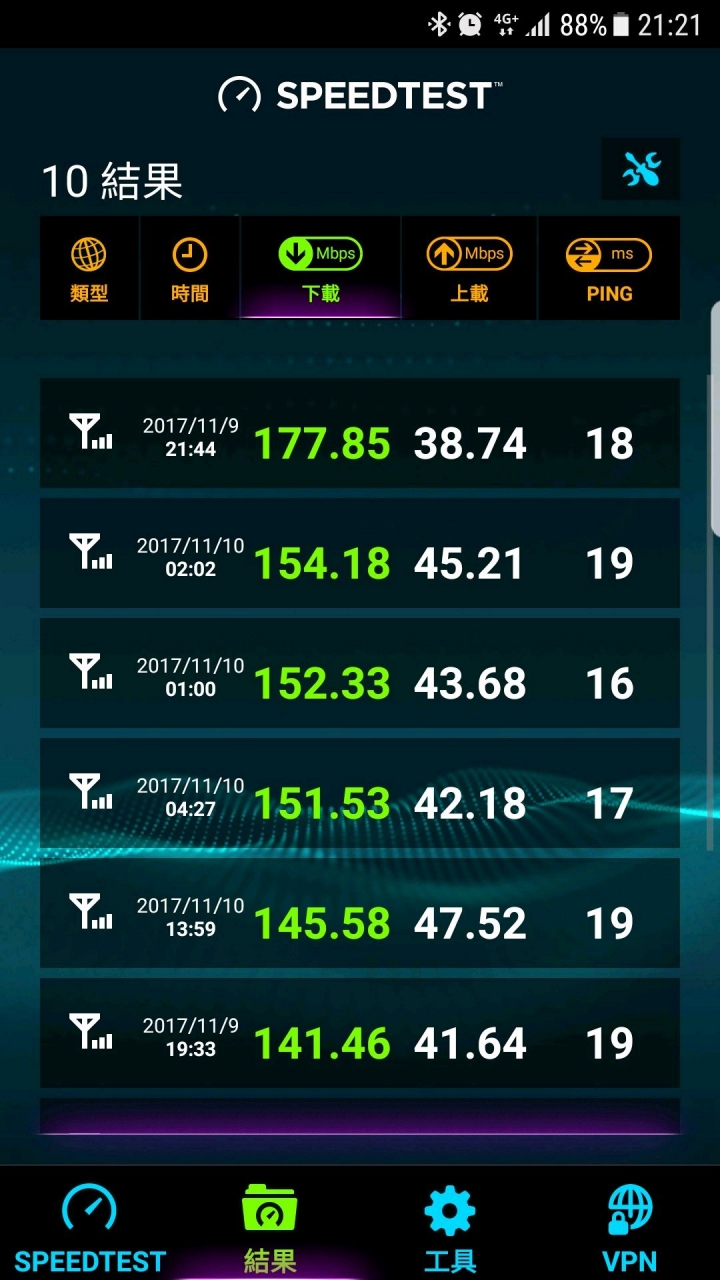
Task: Open the tools wrench icon
Action: 641,169
